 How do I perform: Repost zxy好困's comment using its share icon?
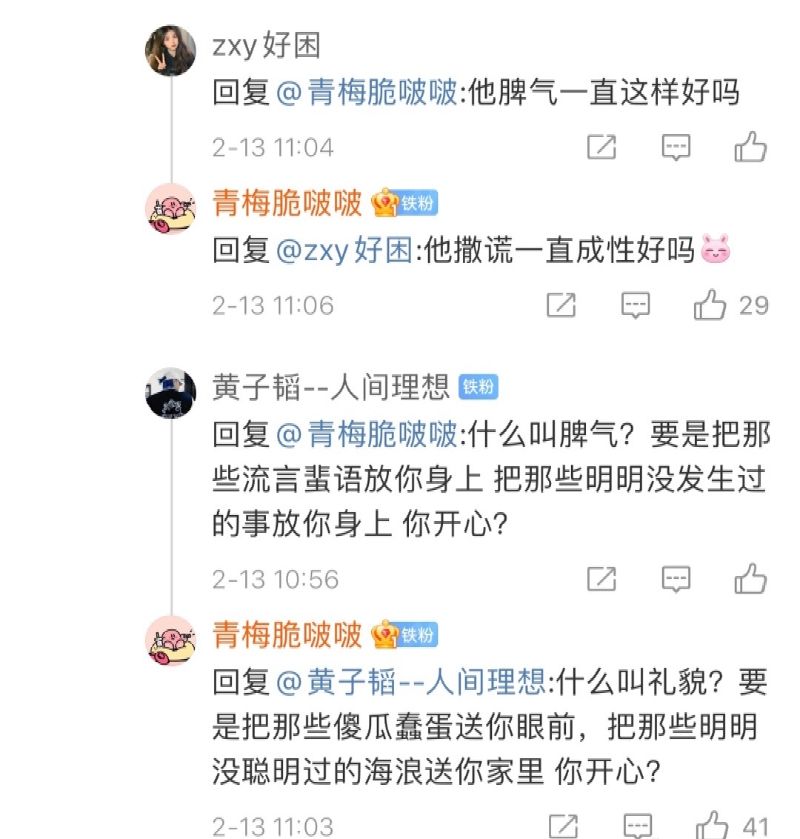[601, 148]
